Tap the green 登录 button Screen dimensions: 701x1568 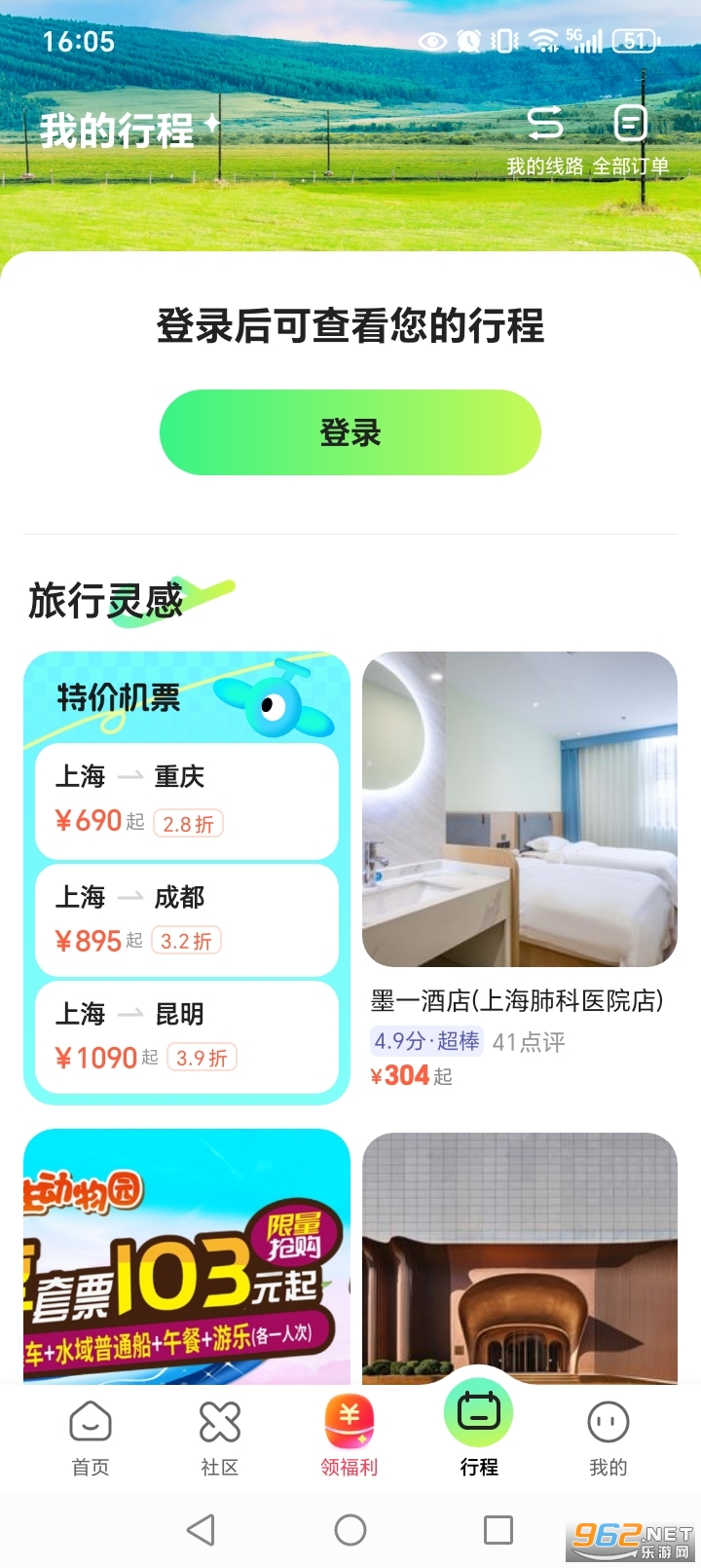point(350,432)
